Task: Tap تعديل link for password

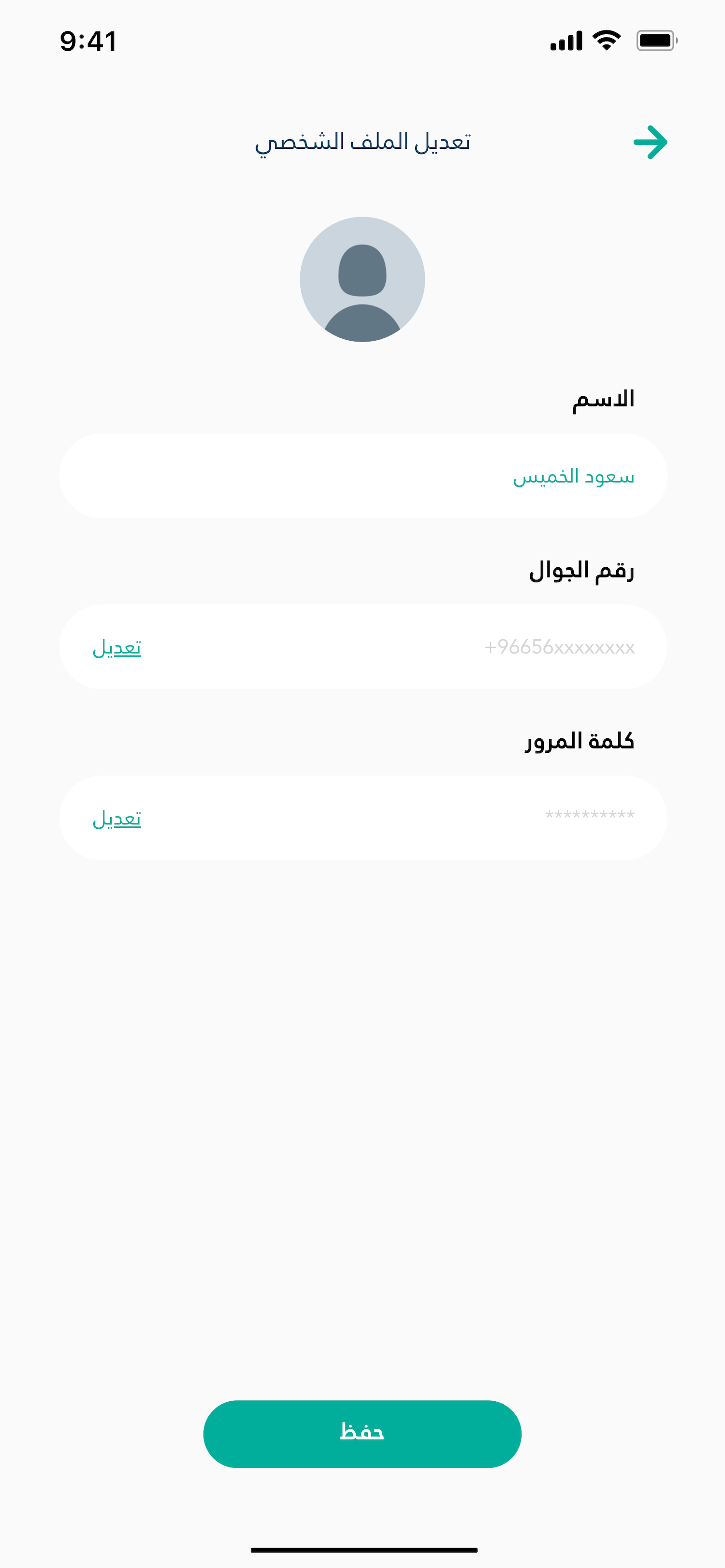Action: click(x=117, y=819)
